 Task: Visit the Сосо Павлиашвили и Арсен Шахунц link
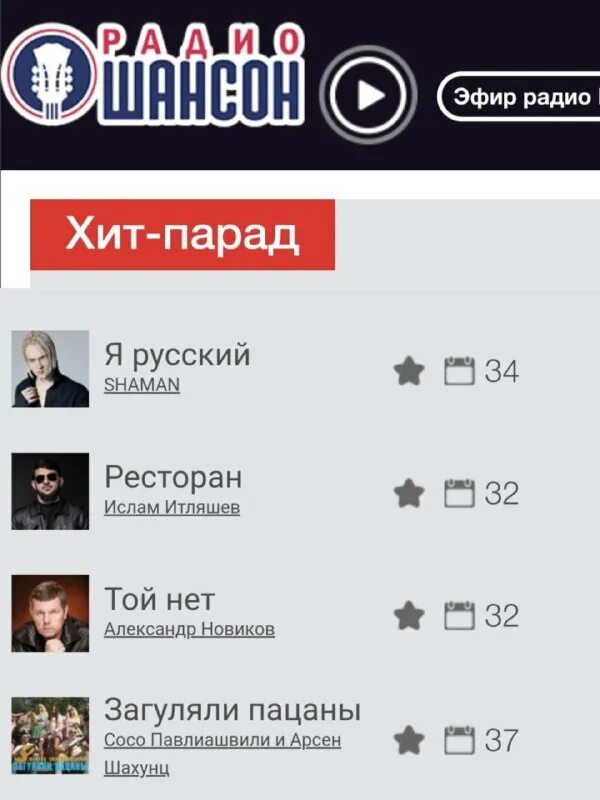point(222,741)
